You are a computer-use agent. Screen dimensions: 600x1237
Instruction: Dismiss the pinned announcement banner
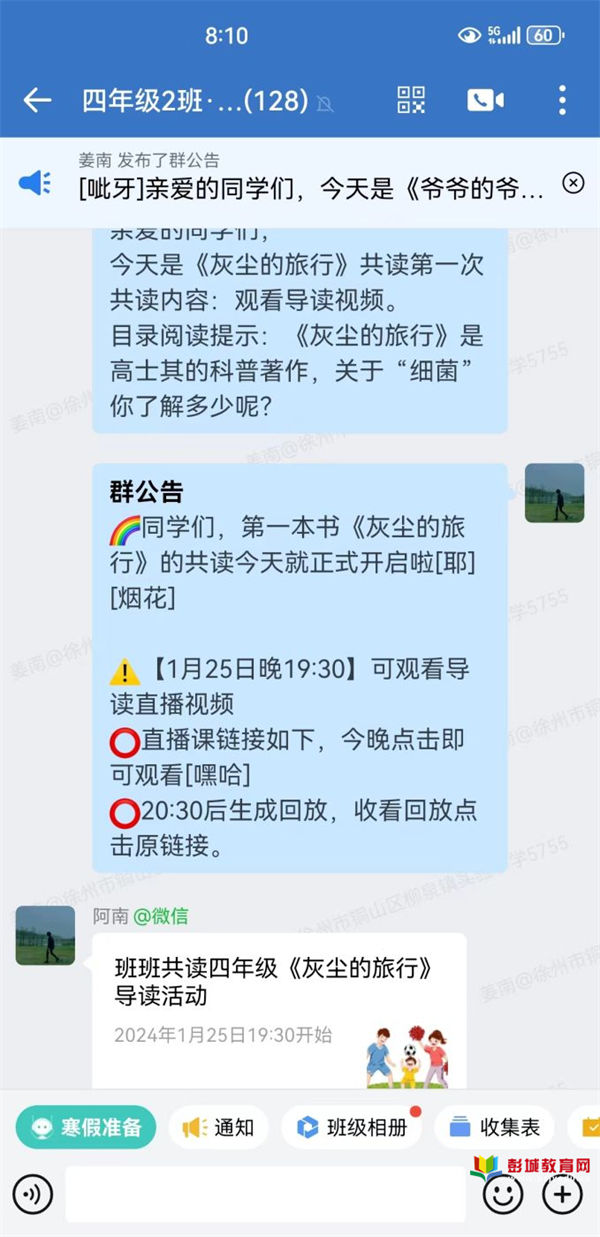coord(572,183)
